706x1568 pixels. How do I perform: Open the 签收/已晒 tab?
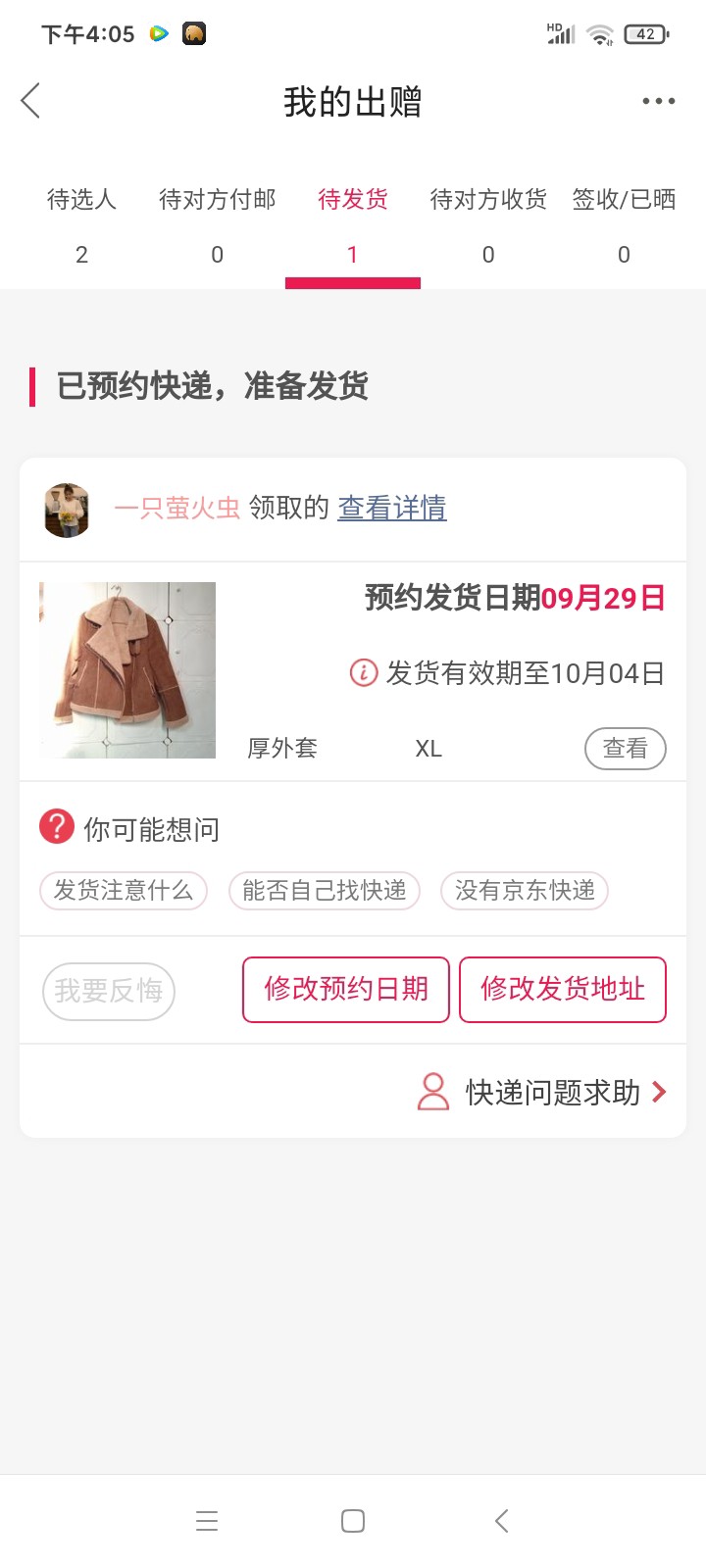(624, 223)
